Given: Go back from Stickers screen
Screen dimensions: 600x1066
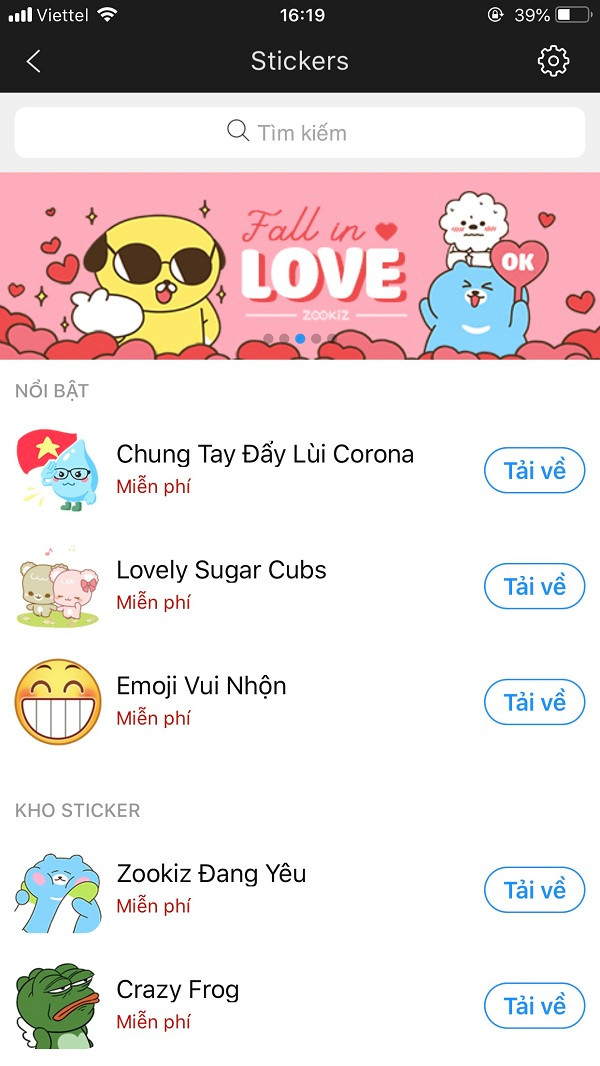Looking at the screenshot, I should tap(34, 61).
